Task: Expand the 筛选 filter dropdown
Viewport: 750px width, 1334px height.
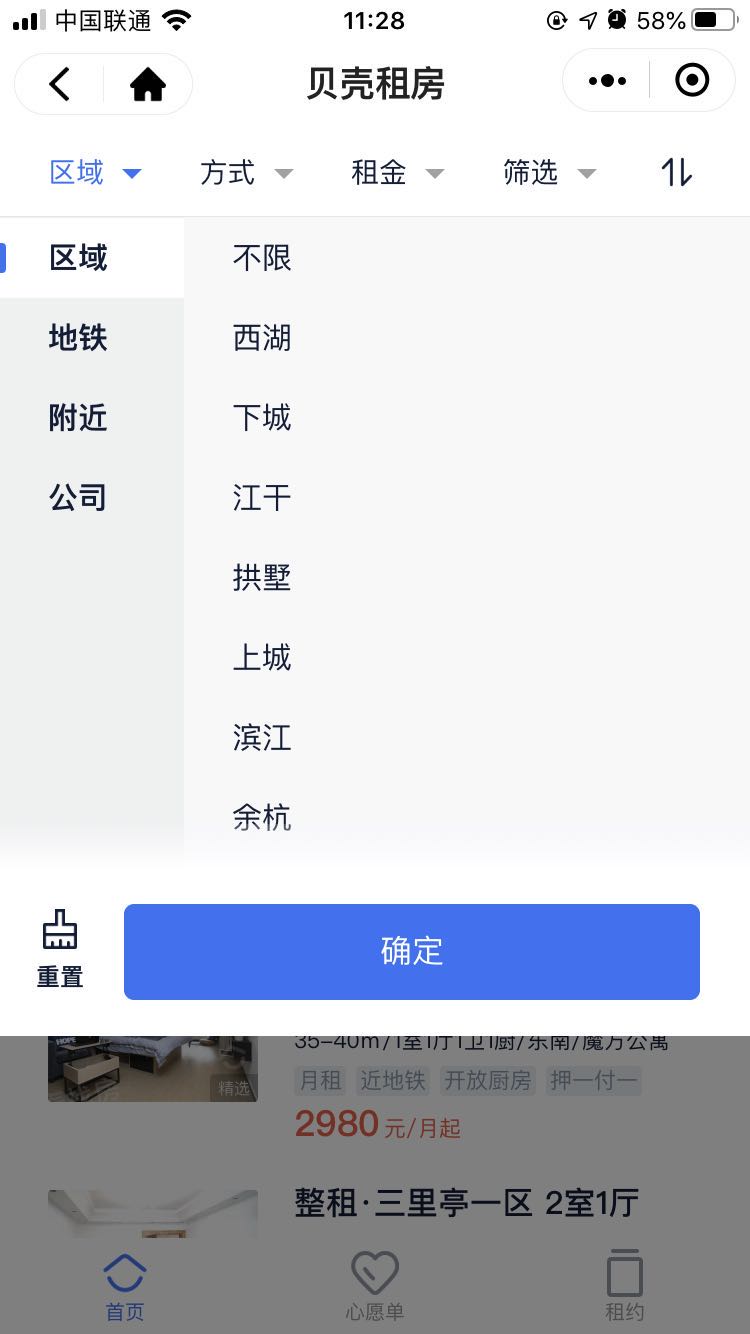Action: click(x=549, y=173)
